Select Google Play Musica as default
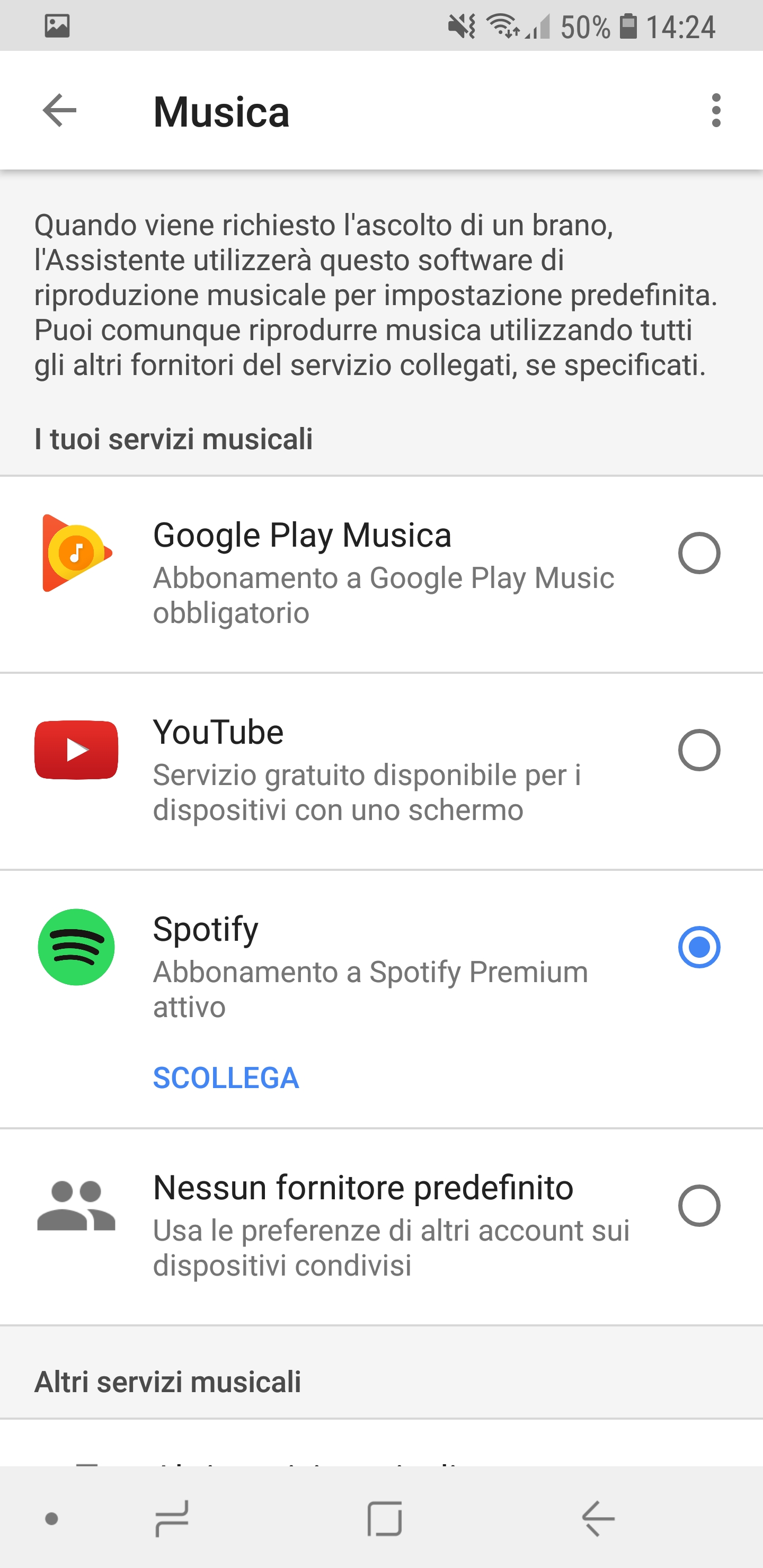The image size is (763, 1568). click(699, 553)
